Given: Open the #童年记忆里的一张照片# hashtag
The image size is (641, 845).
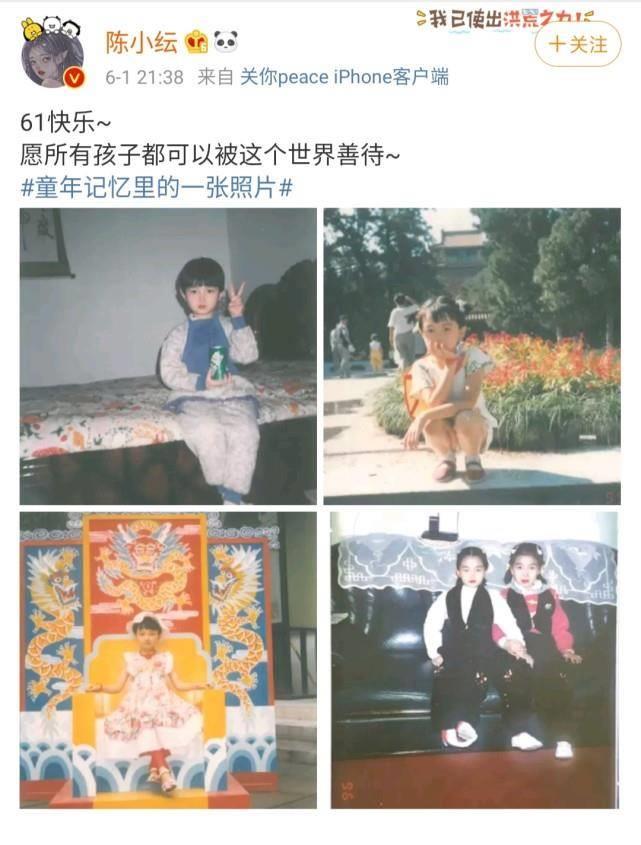Looking at the screenshot, I should pyautogui.click(x=156, y=186).
